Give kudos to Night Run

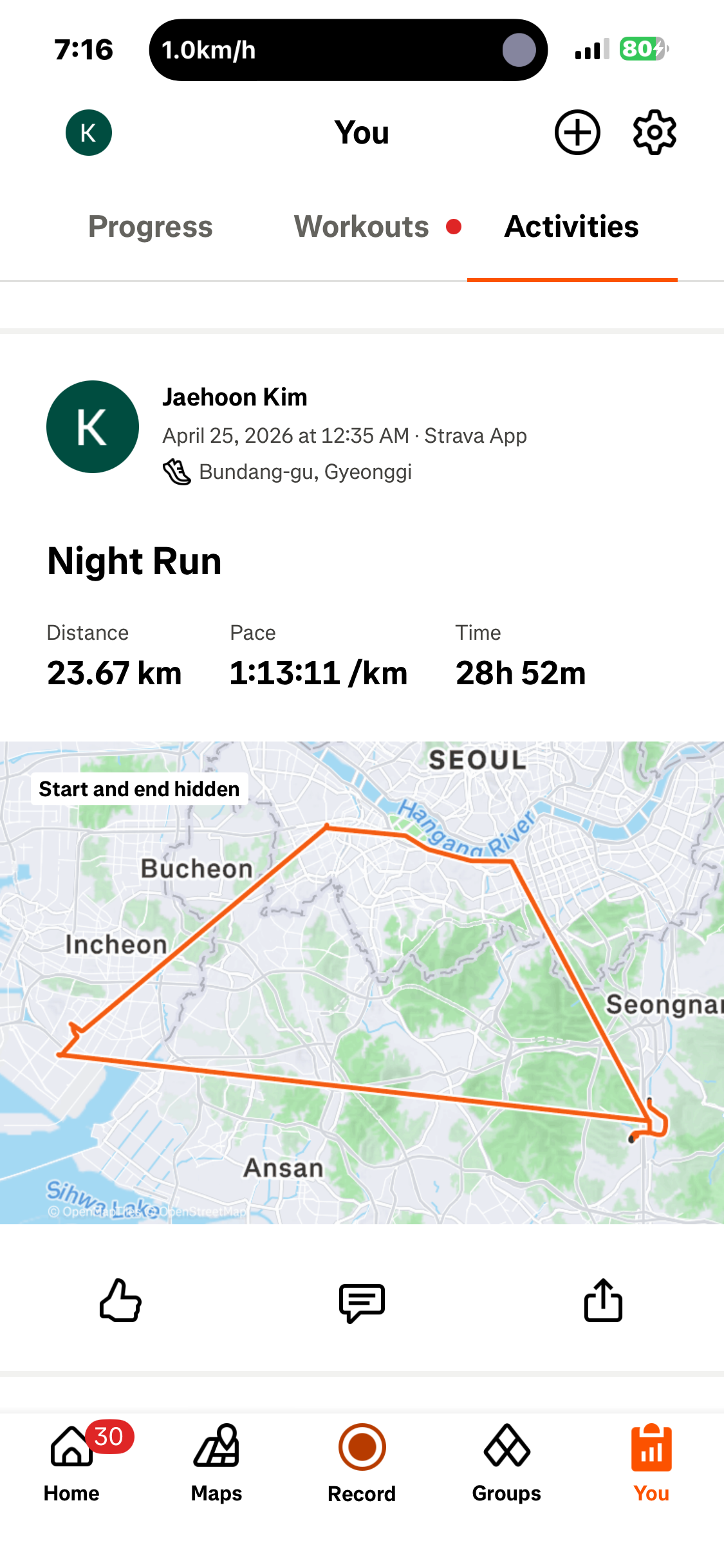[x=120, y=1300]
